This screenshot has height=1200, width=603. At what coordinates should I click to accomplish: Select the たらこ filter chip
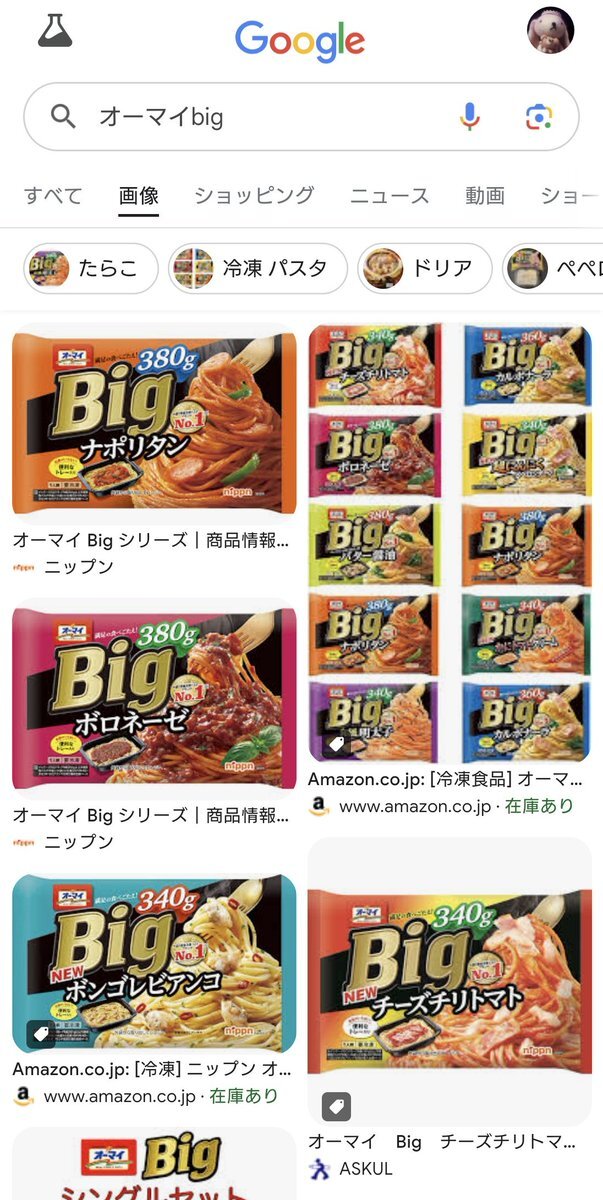coord(91,268)
